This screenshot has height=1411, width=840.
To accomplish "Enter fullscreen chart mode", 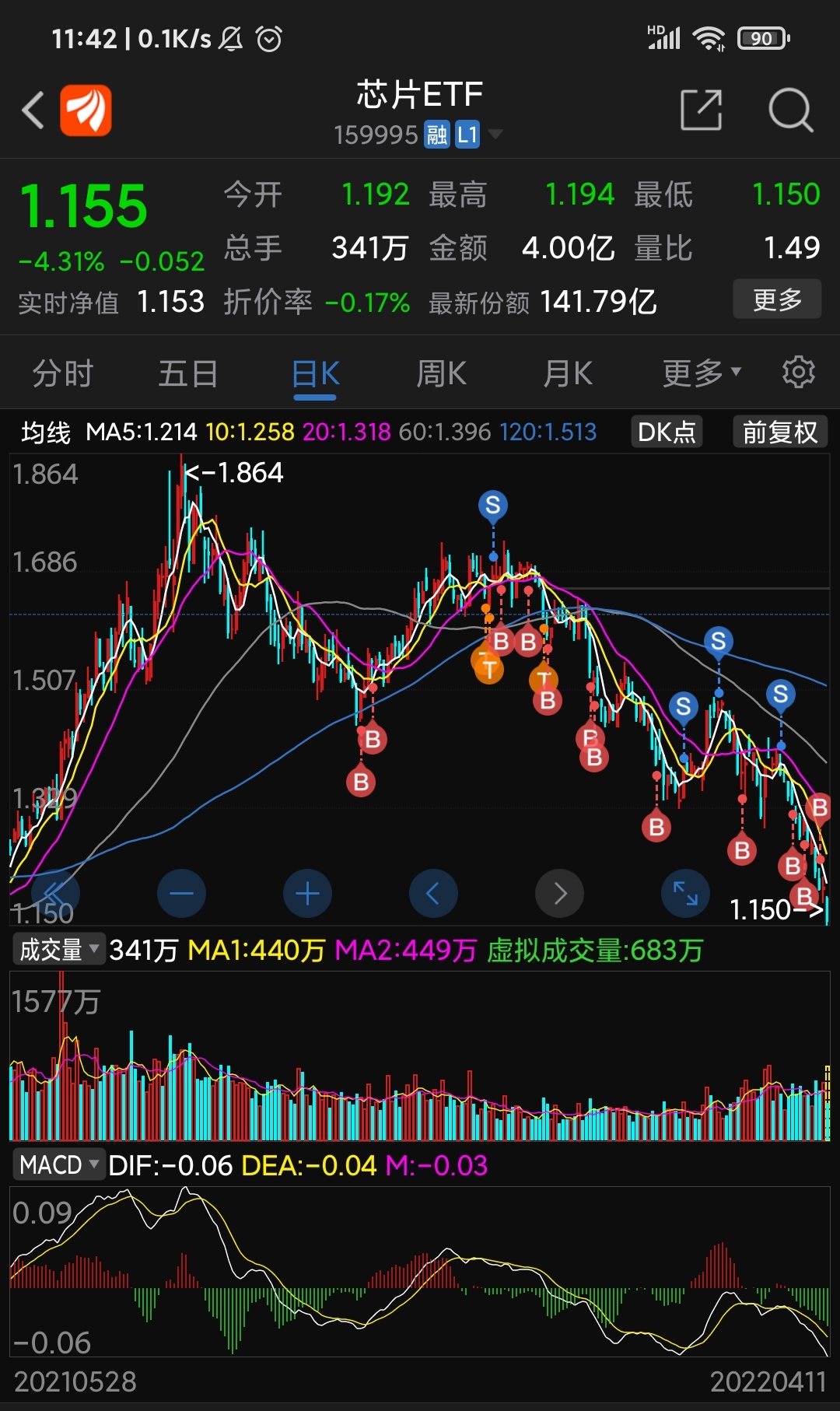I will pyautogui.click(x=685, y=893).
